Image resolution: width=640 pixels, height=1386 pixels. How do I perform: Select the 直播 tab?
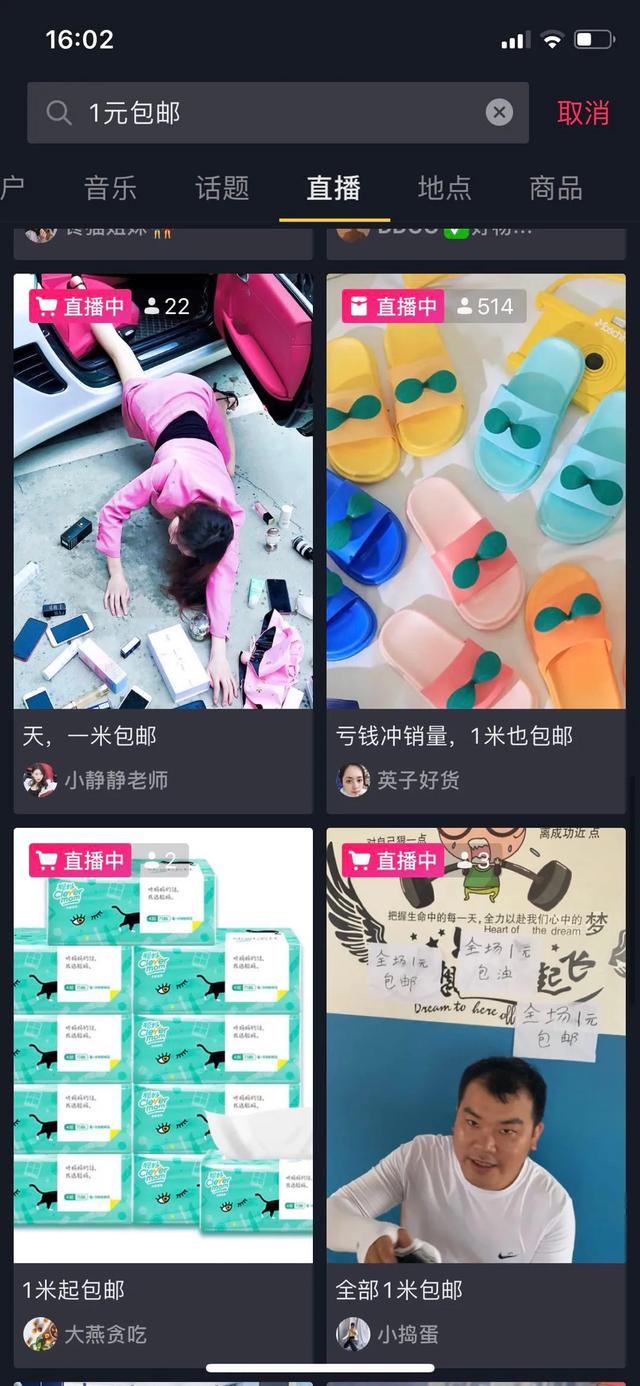334,188
